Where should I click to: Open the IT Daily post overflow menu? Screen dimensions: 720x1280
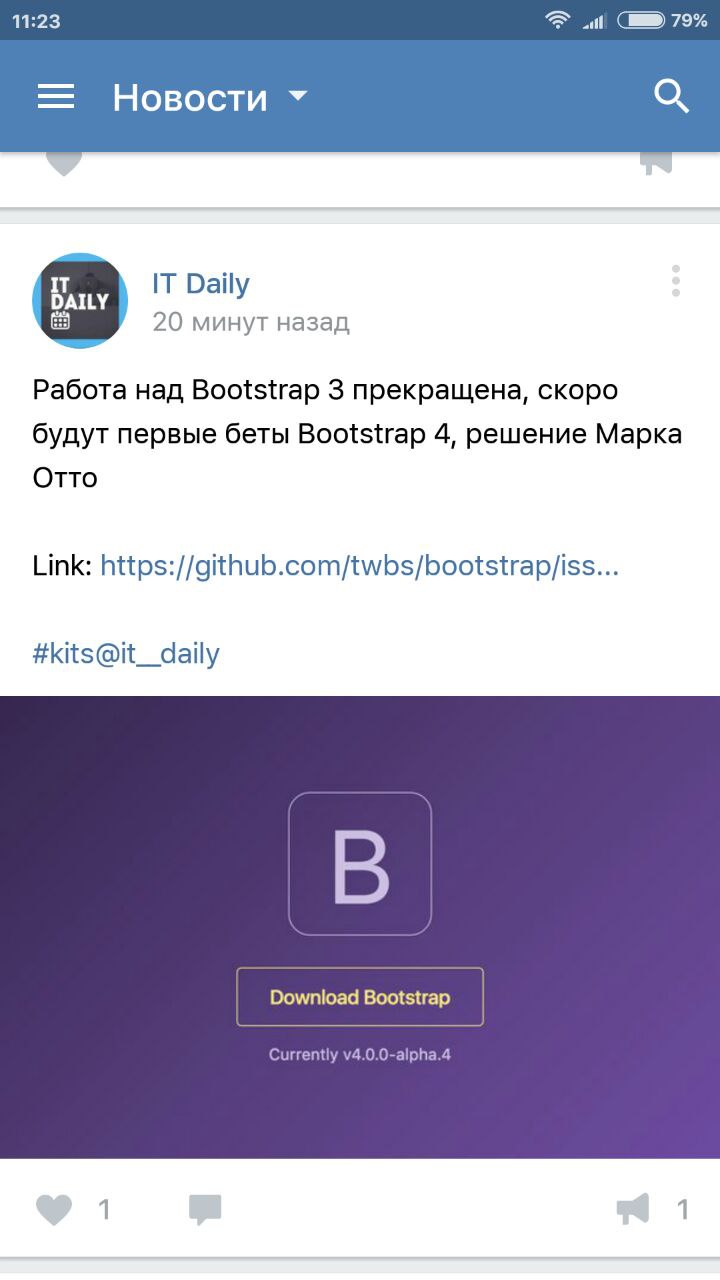676,282
